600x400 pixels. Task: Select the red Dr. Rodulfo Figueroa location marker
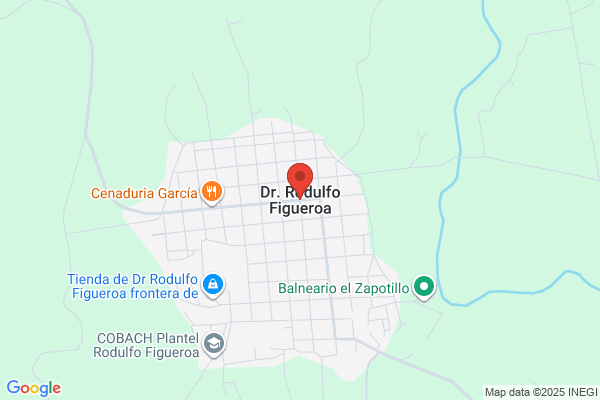pos(300,181)
